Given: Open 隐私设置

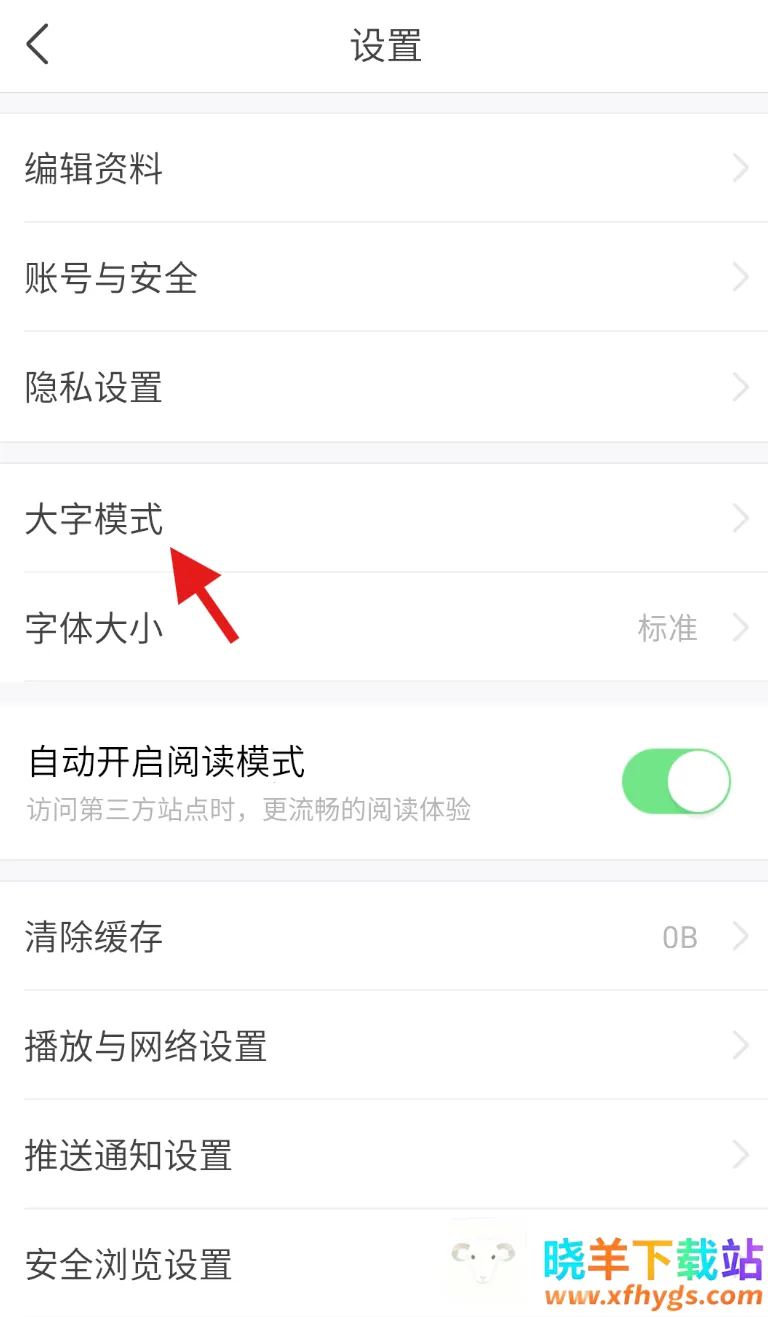Looking at the screenshot, I should tap(384, 387).
